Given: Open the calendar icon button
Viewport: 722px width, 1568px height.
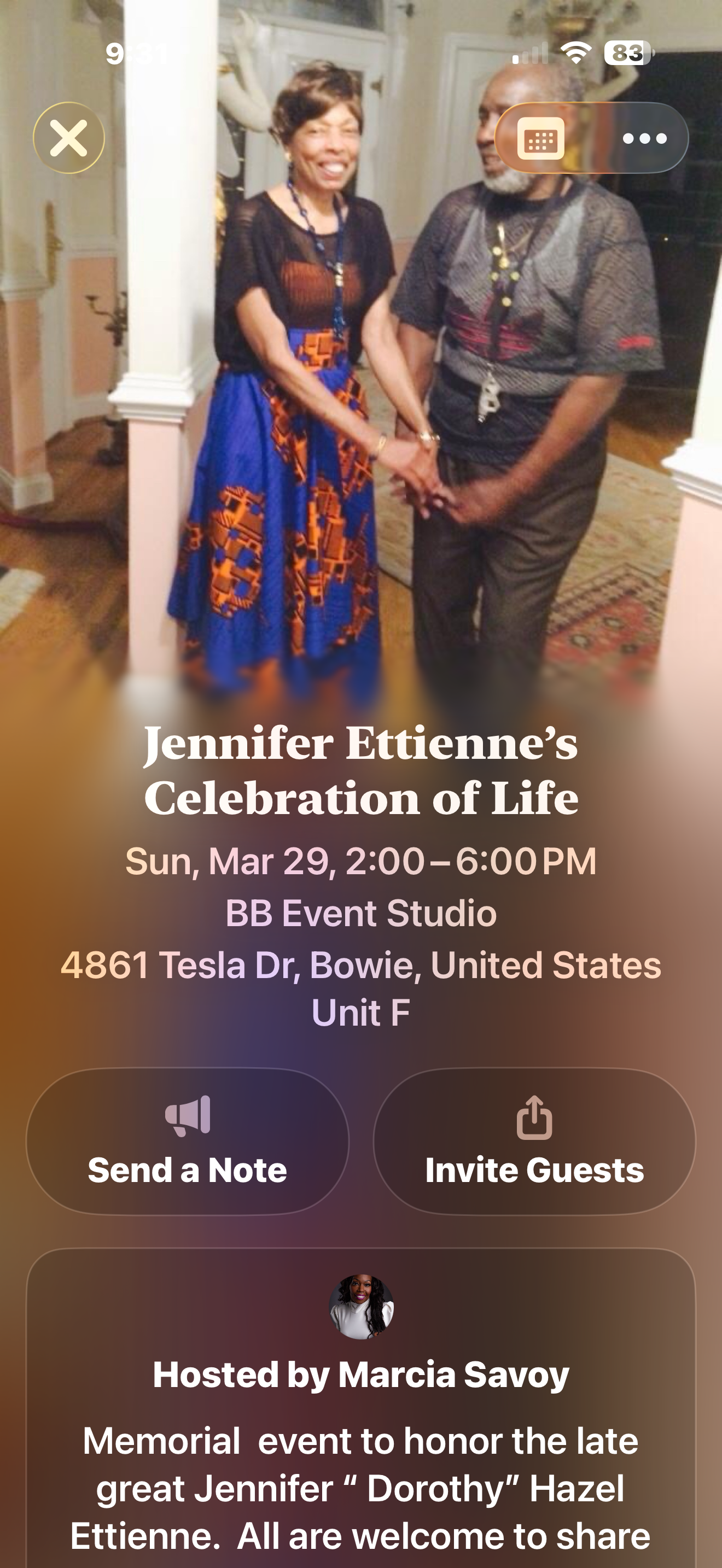Looking at the screenshot, I should coord(540,138).
